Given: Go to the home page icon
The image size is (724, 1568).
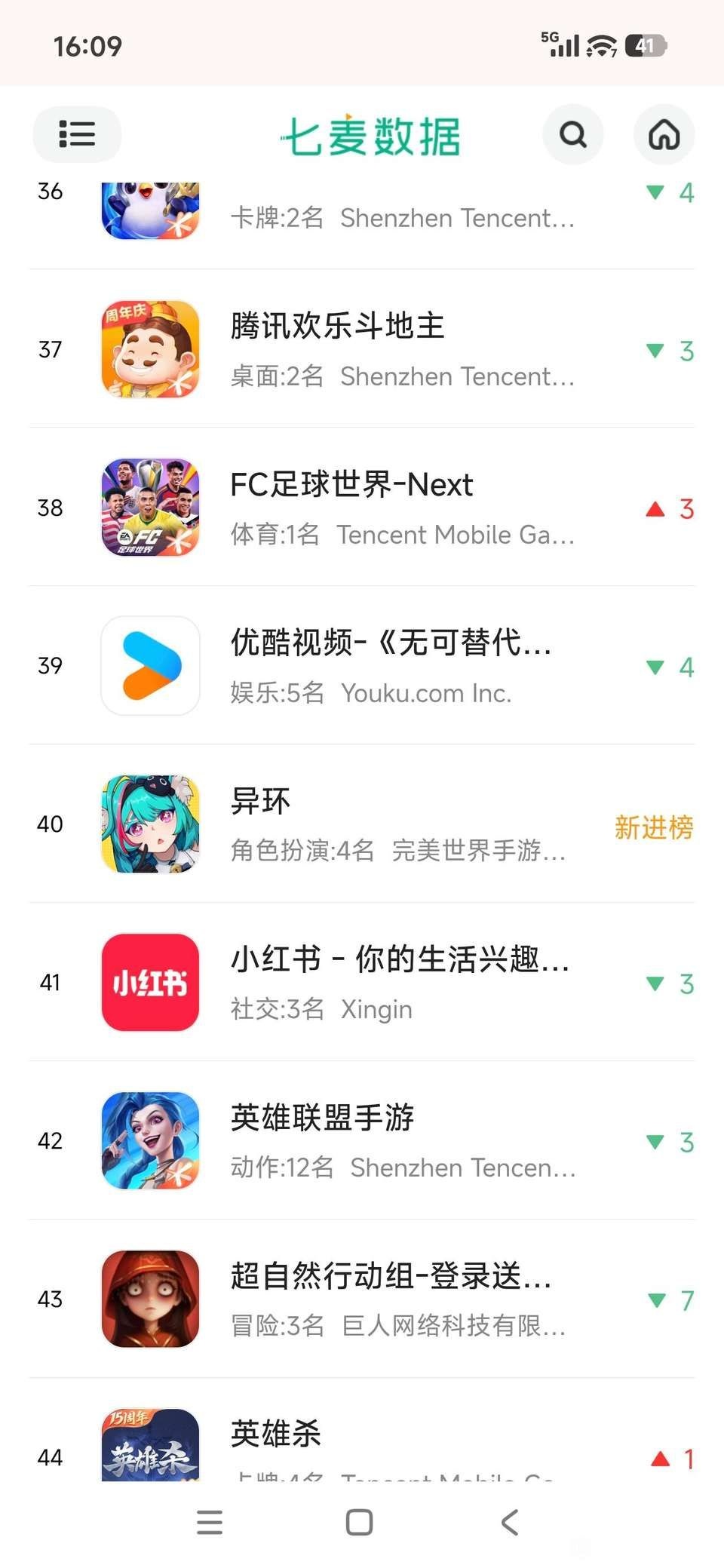Looking at the screenshot, I should [x=664, y=135].
